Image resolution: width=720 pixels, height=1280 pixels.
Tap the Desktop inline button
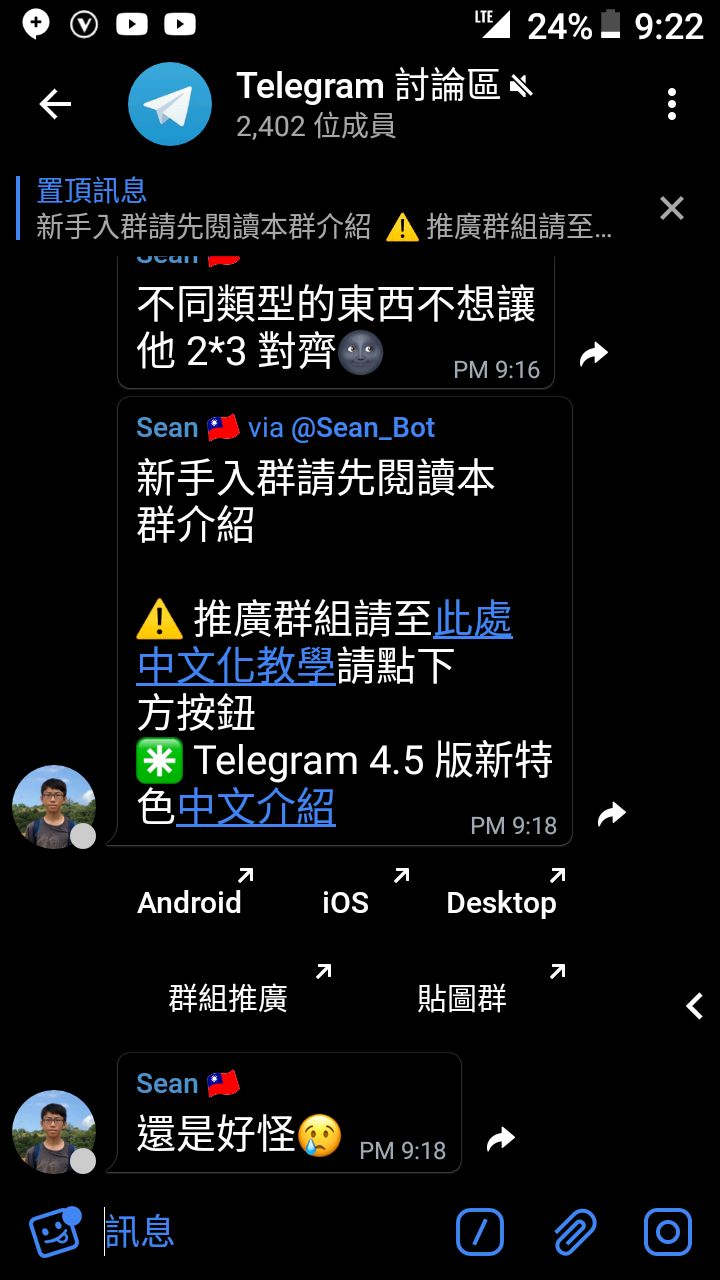point(501,902)
